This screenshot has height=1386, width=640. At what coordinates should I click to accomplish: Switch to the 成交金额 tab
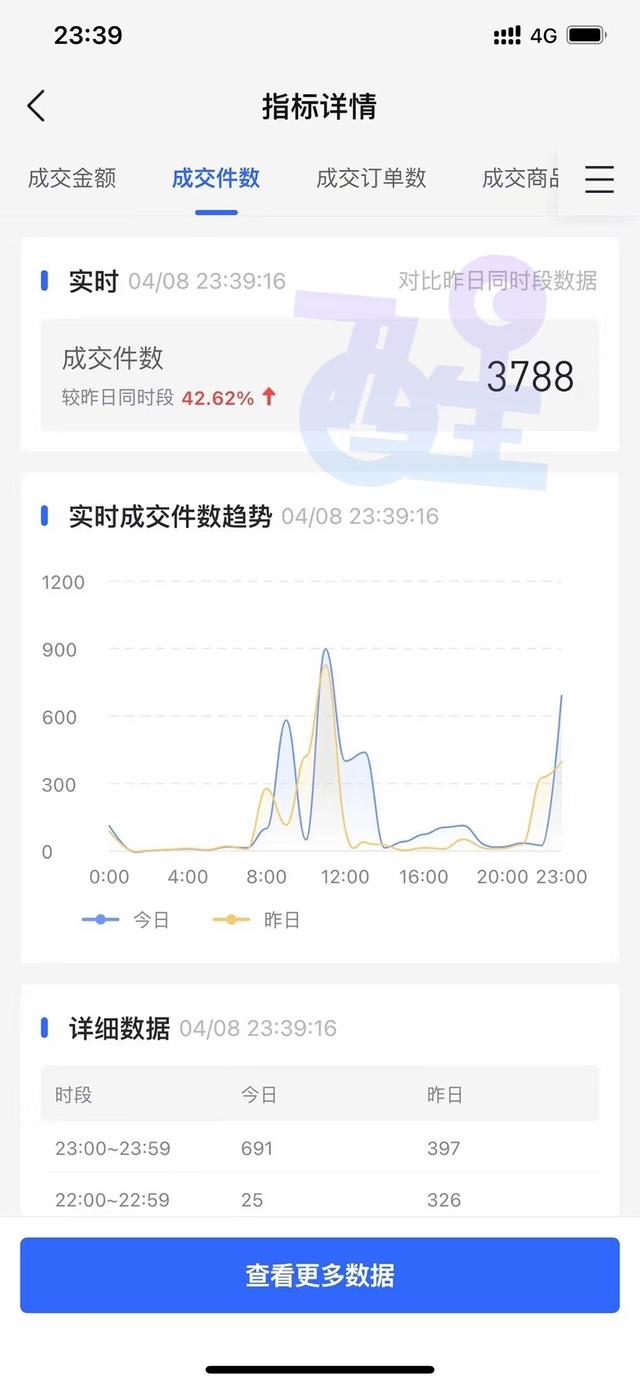click(72, 178)
